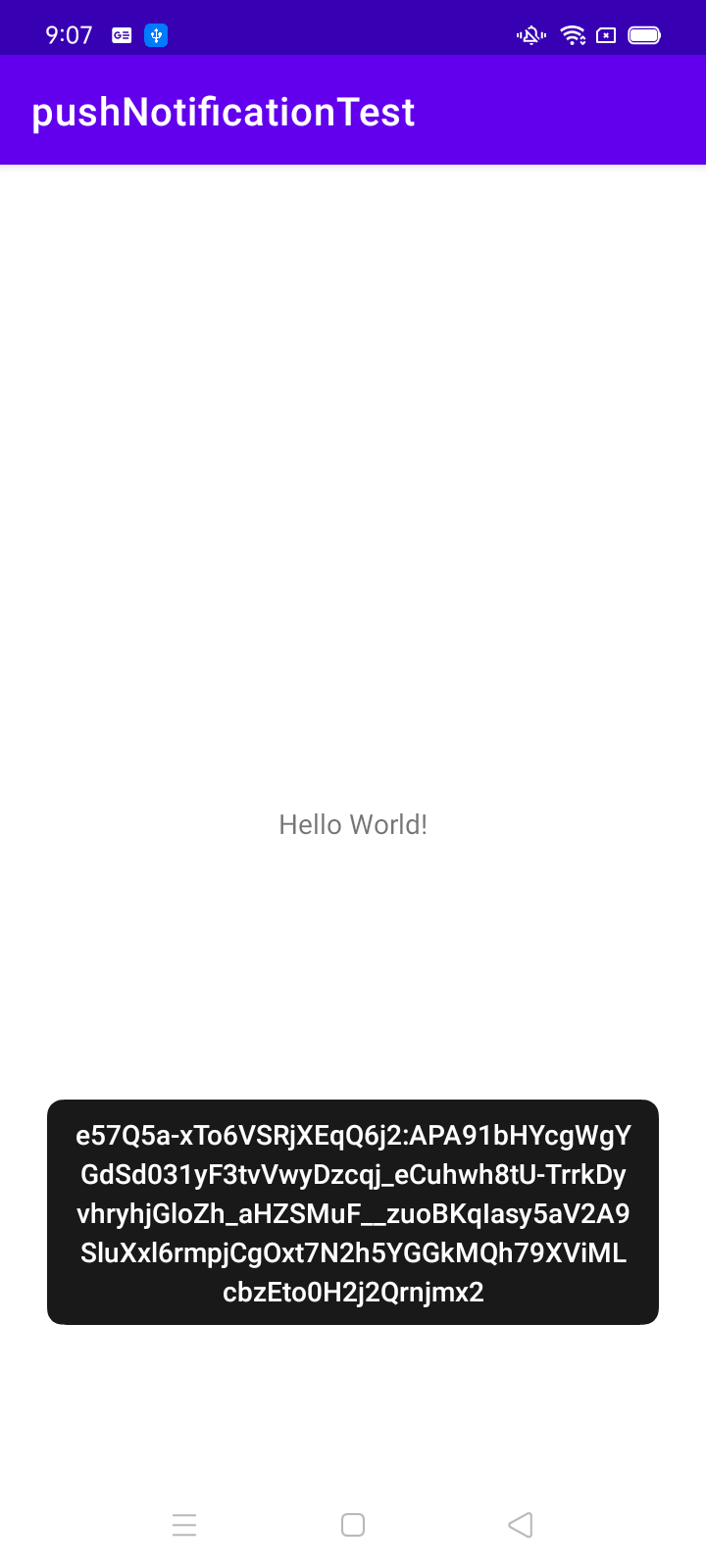
Task: Tap the Google News notification icon
Action: (120, 35)
